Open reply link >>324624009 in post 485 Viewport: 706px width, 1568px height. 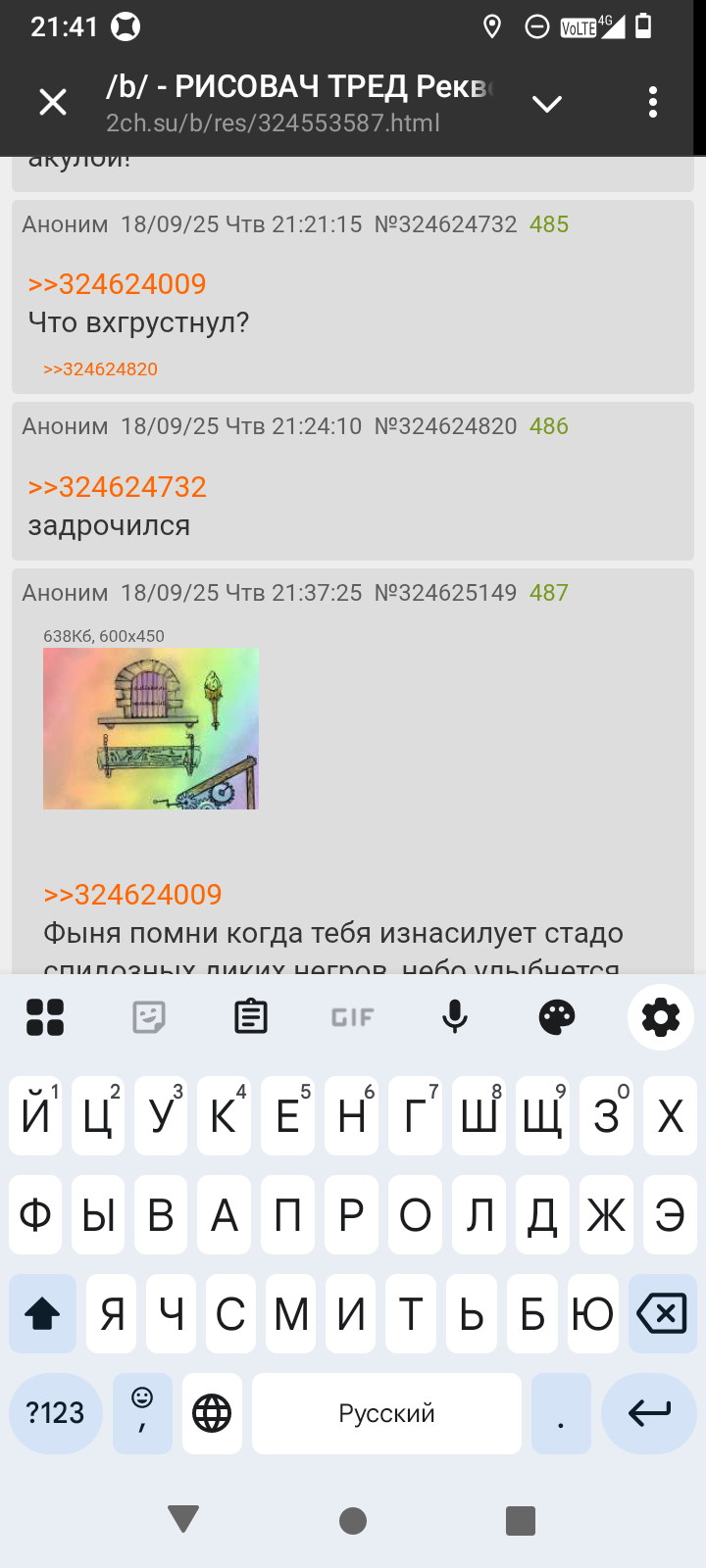[x=117, y=284]
